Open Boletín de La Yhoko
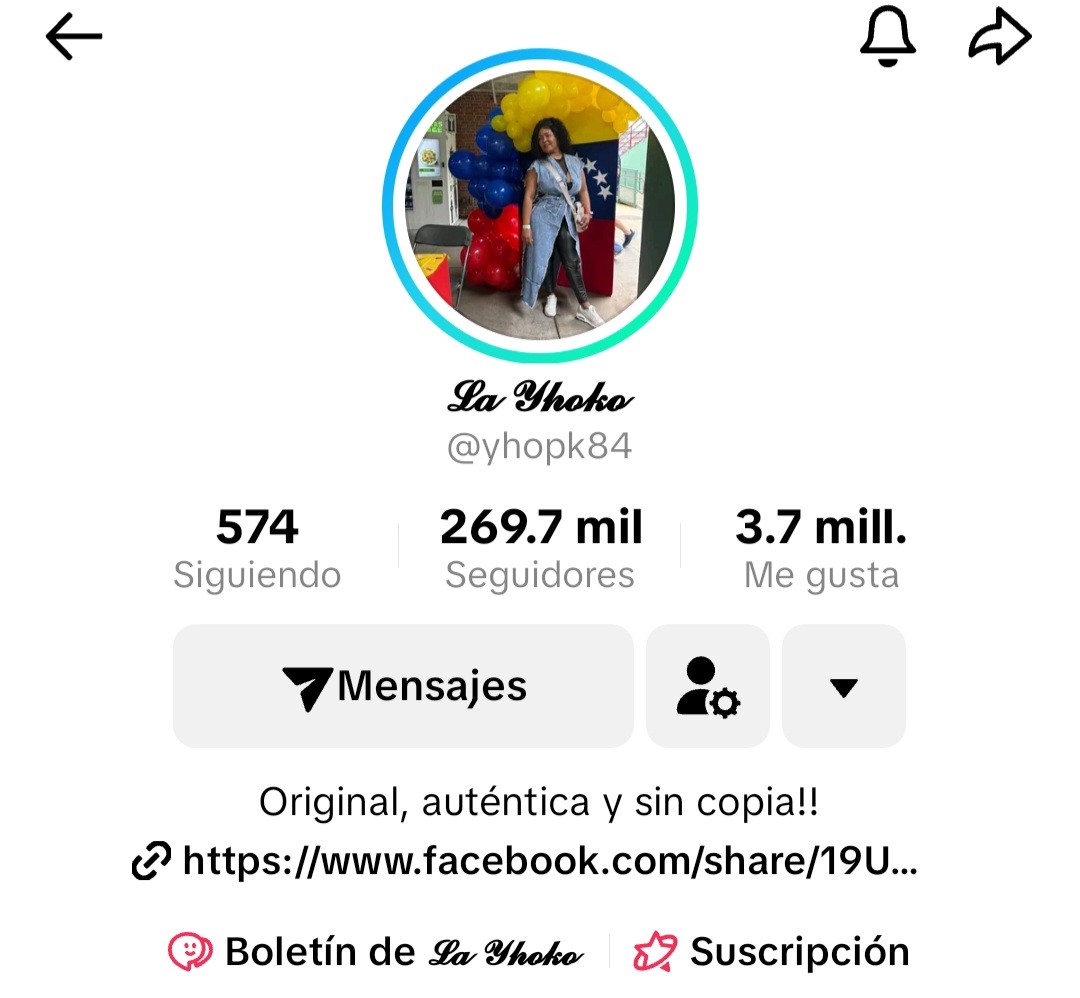The height and width of the screenshot is (998, 1080). coord(376,952)
